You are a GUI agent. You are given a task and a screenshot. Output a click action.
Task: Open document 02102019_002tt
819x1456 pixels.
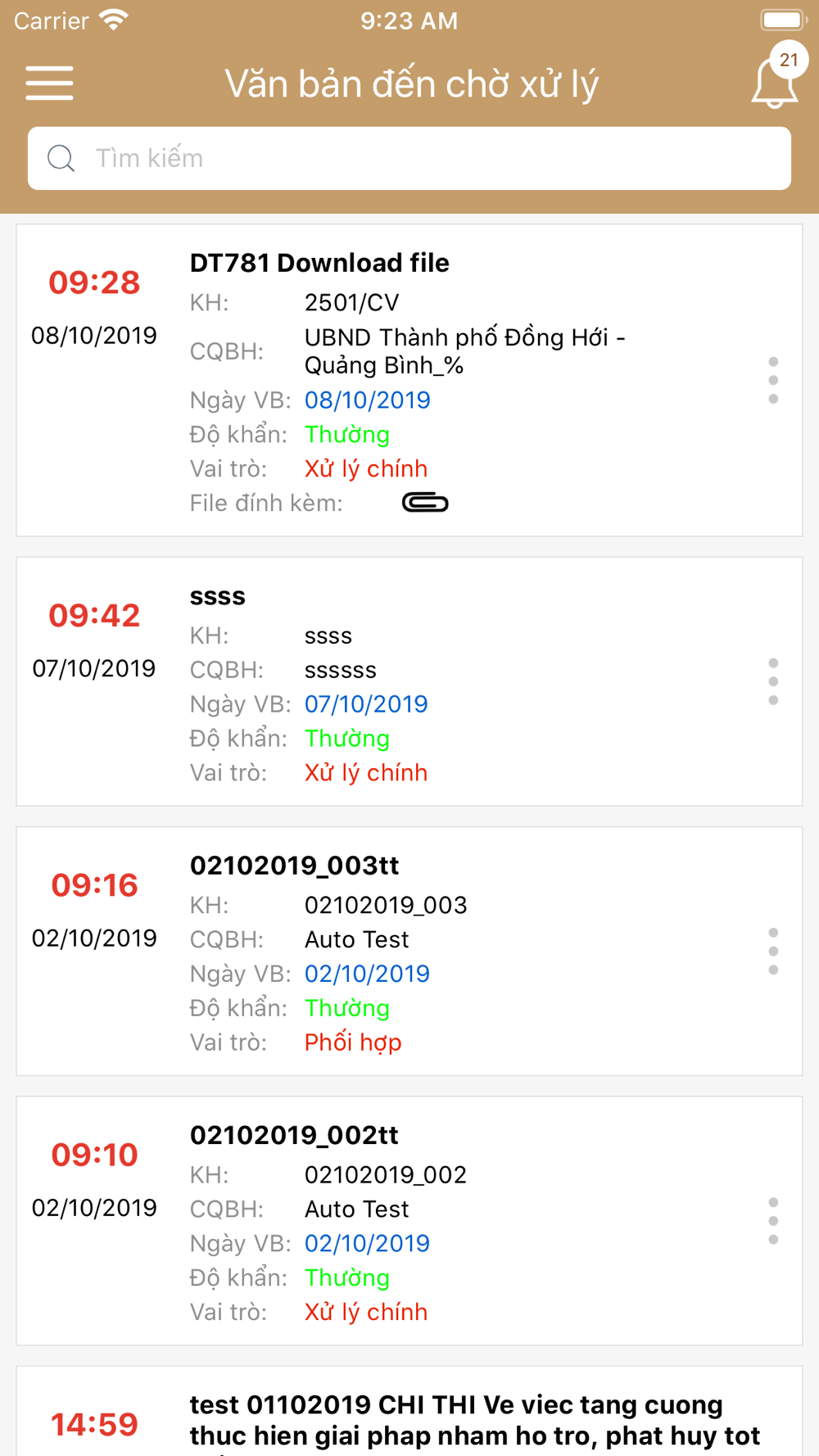(409, 1220)
